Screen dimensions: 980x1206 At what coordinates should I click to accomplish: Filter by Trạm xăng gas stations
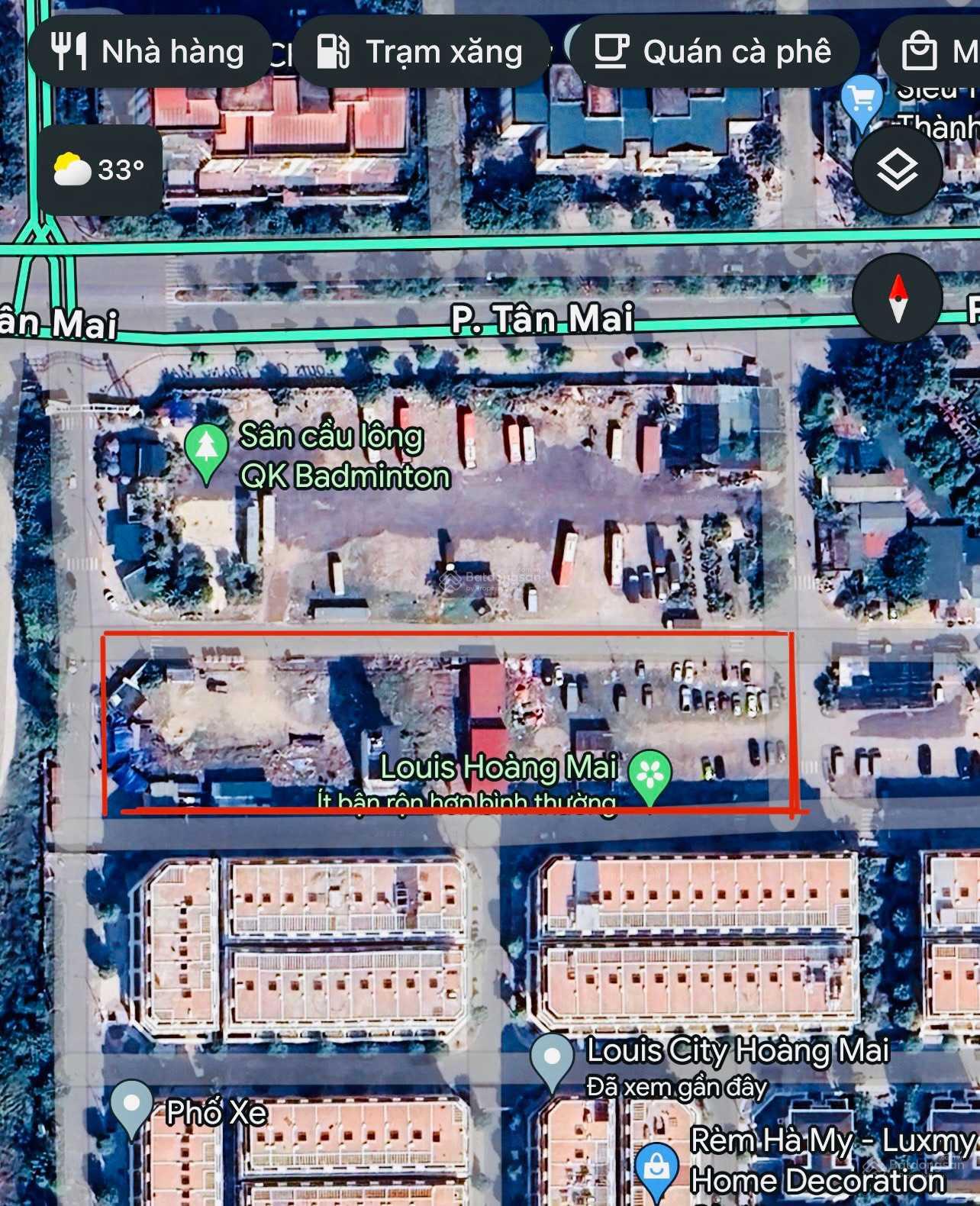coord(421,52)
